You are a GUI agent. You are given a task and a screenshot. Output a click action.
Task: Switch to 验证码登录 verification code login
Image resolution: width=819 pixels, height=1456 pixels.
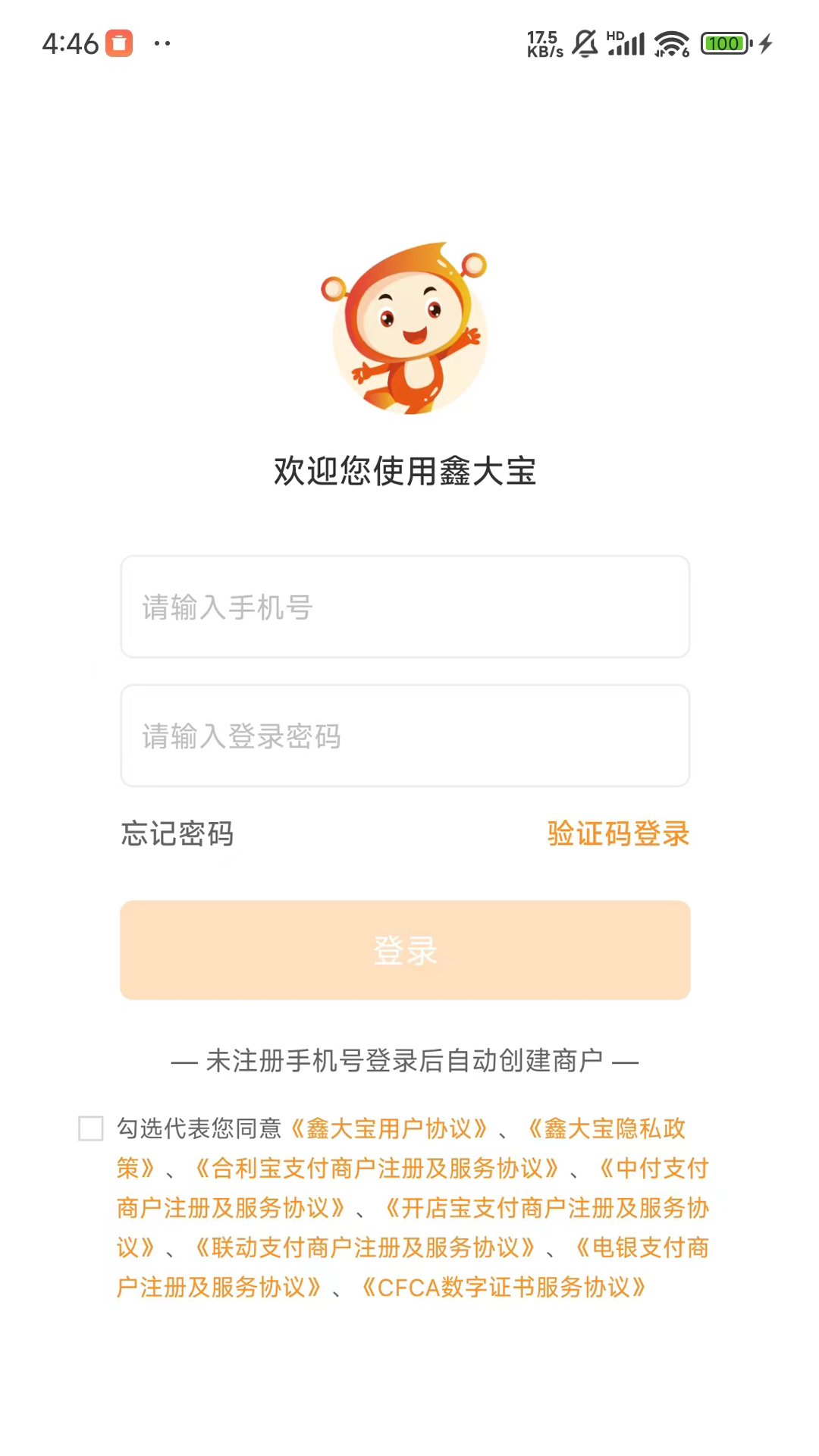617,834
